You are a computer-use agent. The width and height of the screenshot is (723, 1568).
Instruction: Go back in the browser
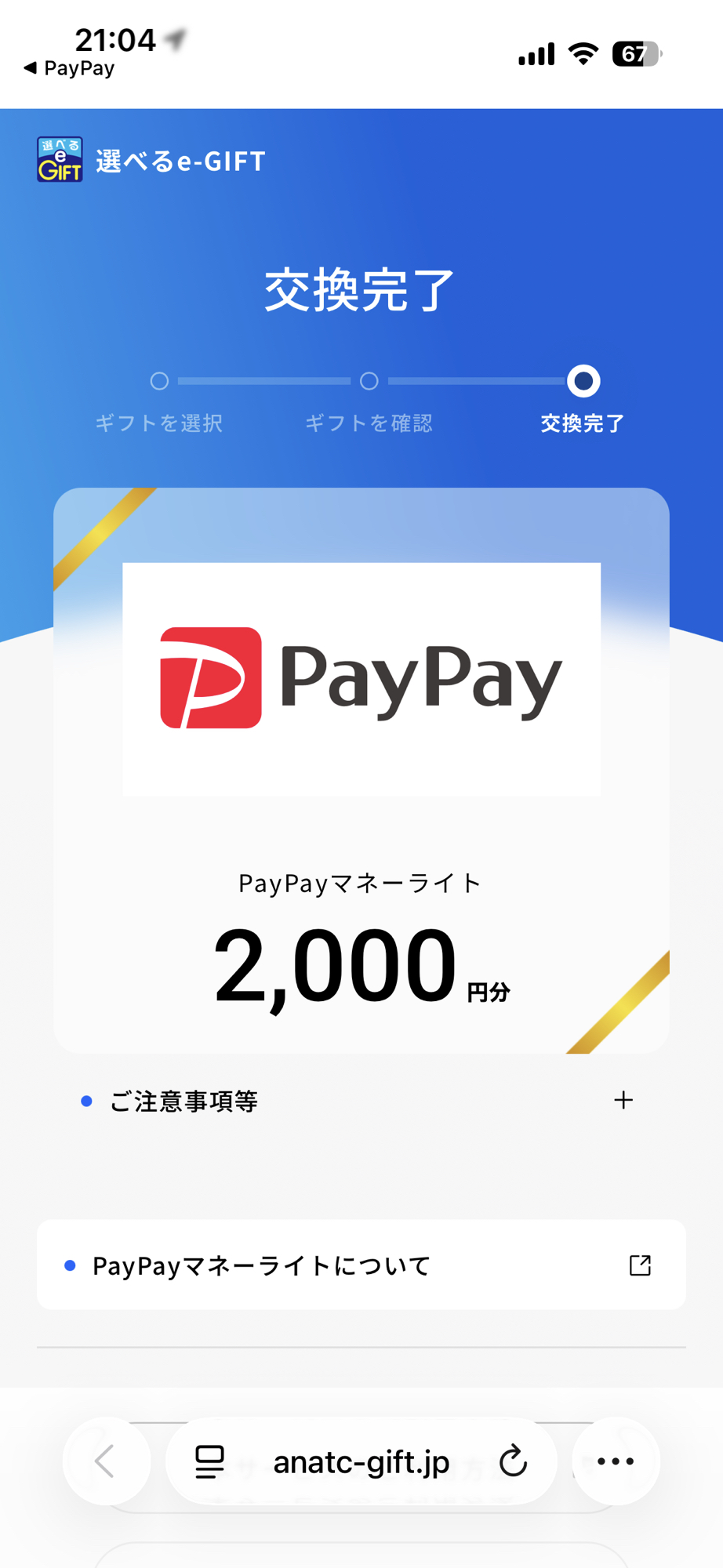pyautogui.click(x=106, y=1461)
